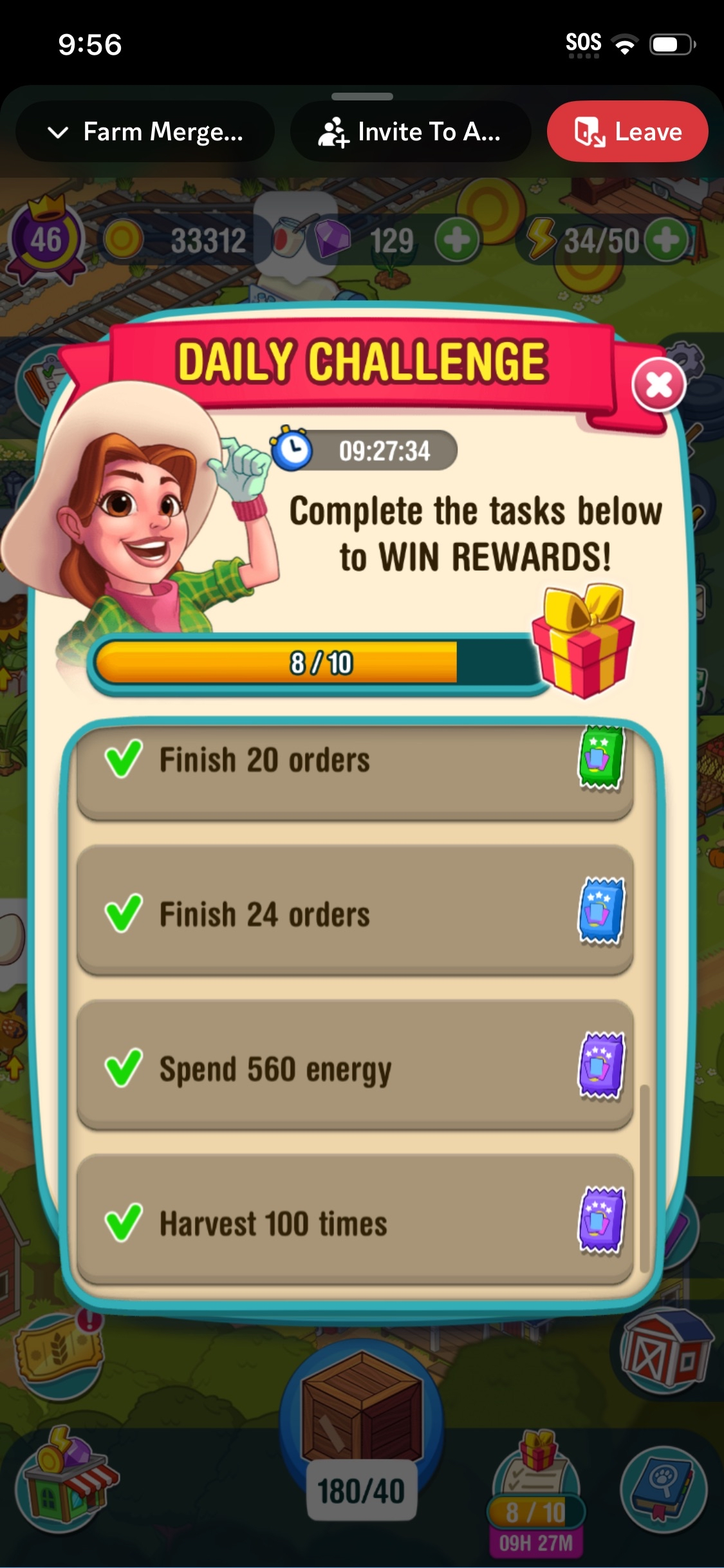The width and height of the screenshot is (724, 1568).
Task: Tap the gift box reward
Action: click(583, 641)
